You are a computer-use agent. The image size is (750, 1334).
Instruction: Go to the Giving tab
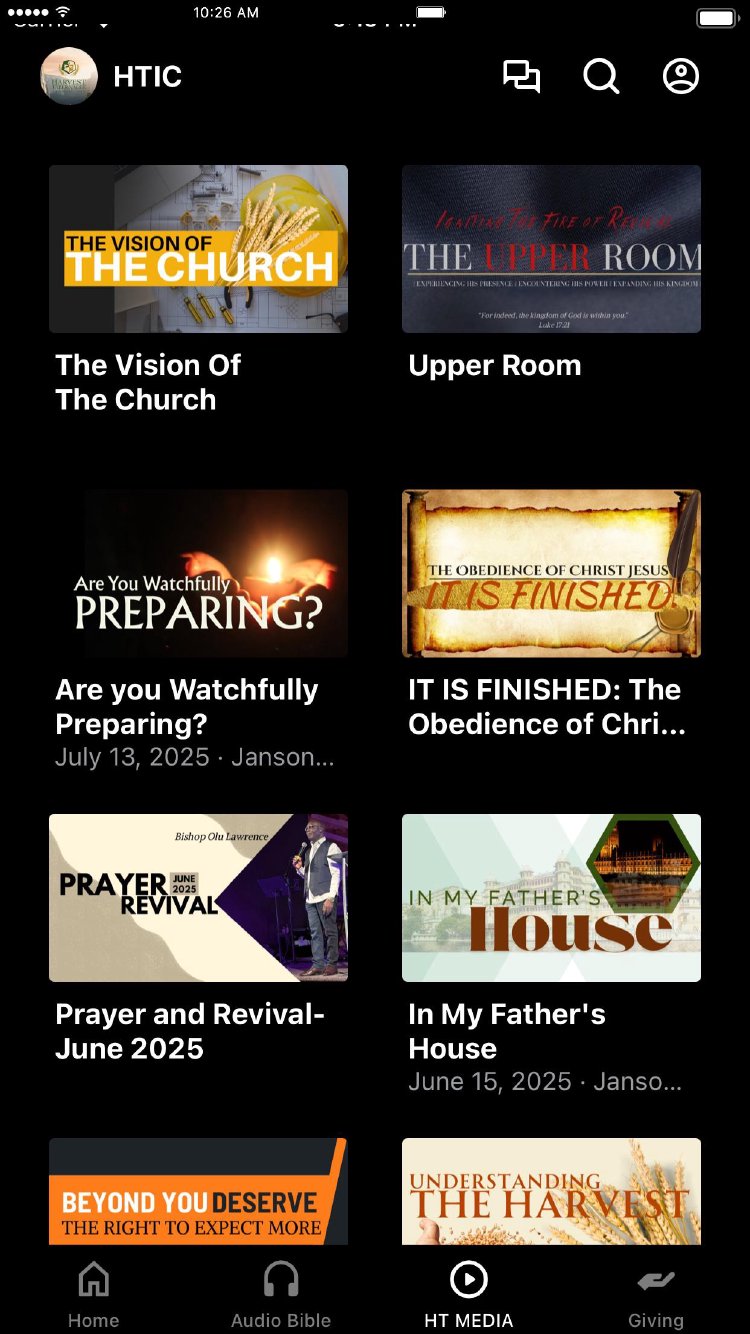coord(656,1294)
